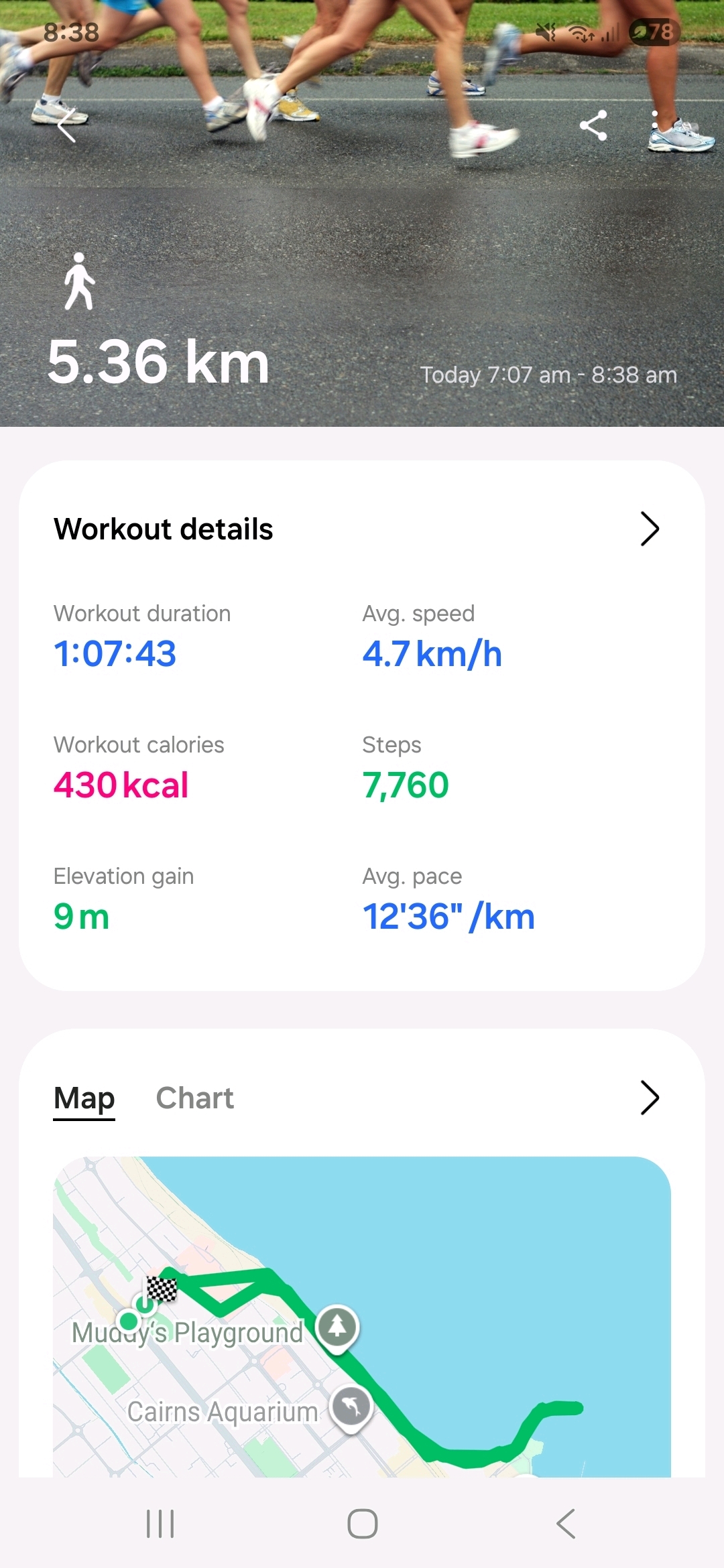The image size is (724, 1568).
Task: Open the full map view chevron
Action: [x=650, y=1098]
